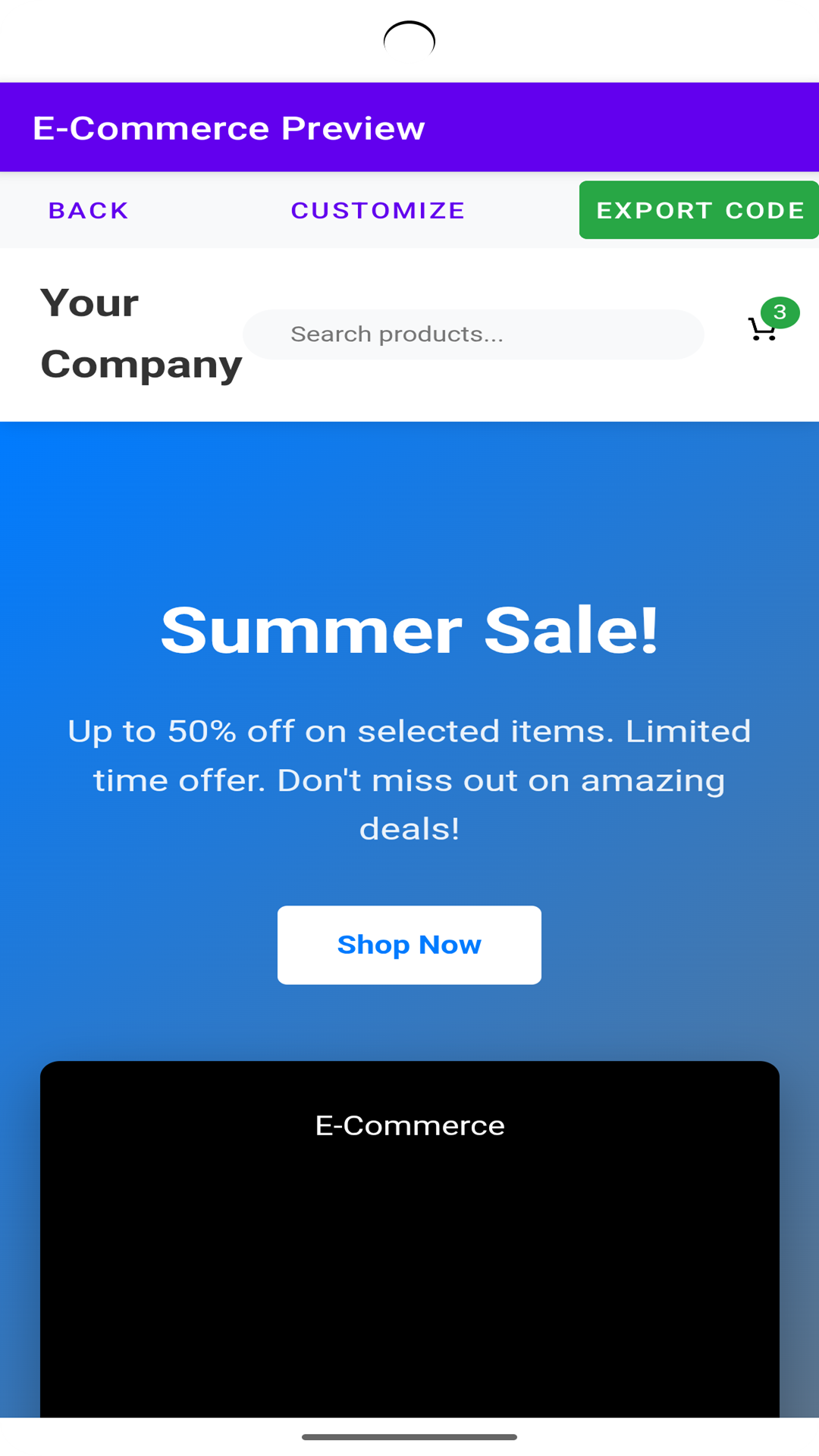This screenshot has width=819, height=1456.
Task: Open the shopping cart icon
Action: (x=763, y=329)
